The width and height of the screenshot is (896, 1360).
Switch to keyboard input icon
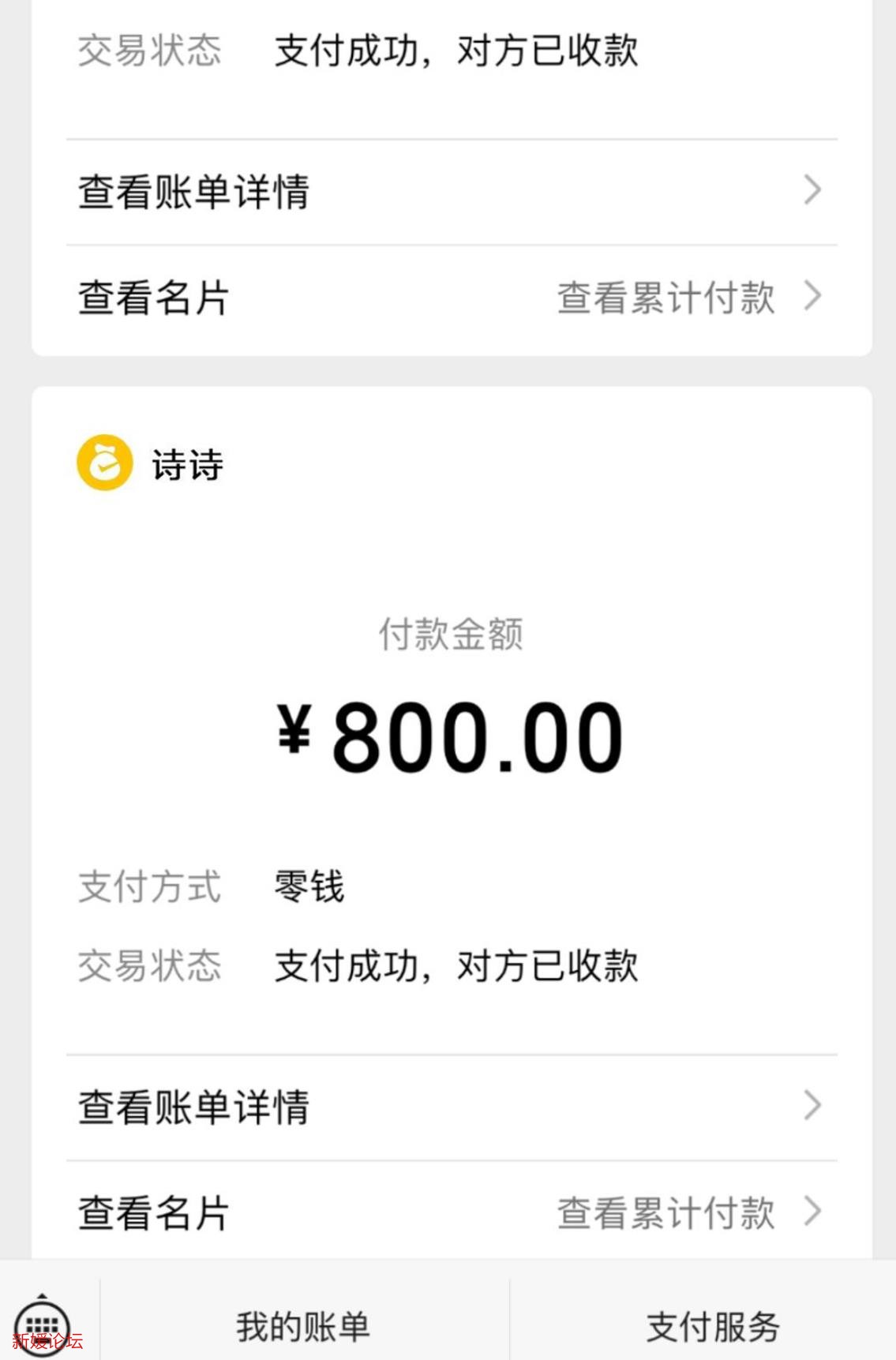coord(43,1326)
